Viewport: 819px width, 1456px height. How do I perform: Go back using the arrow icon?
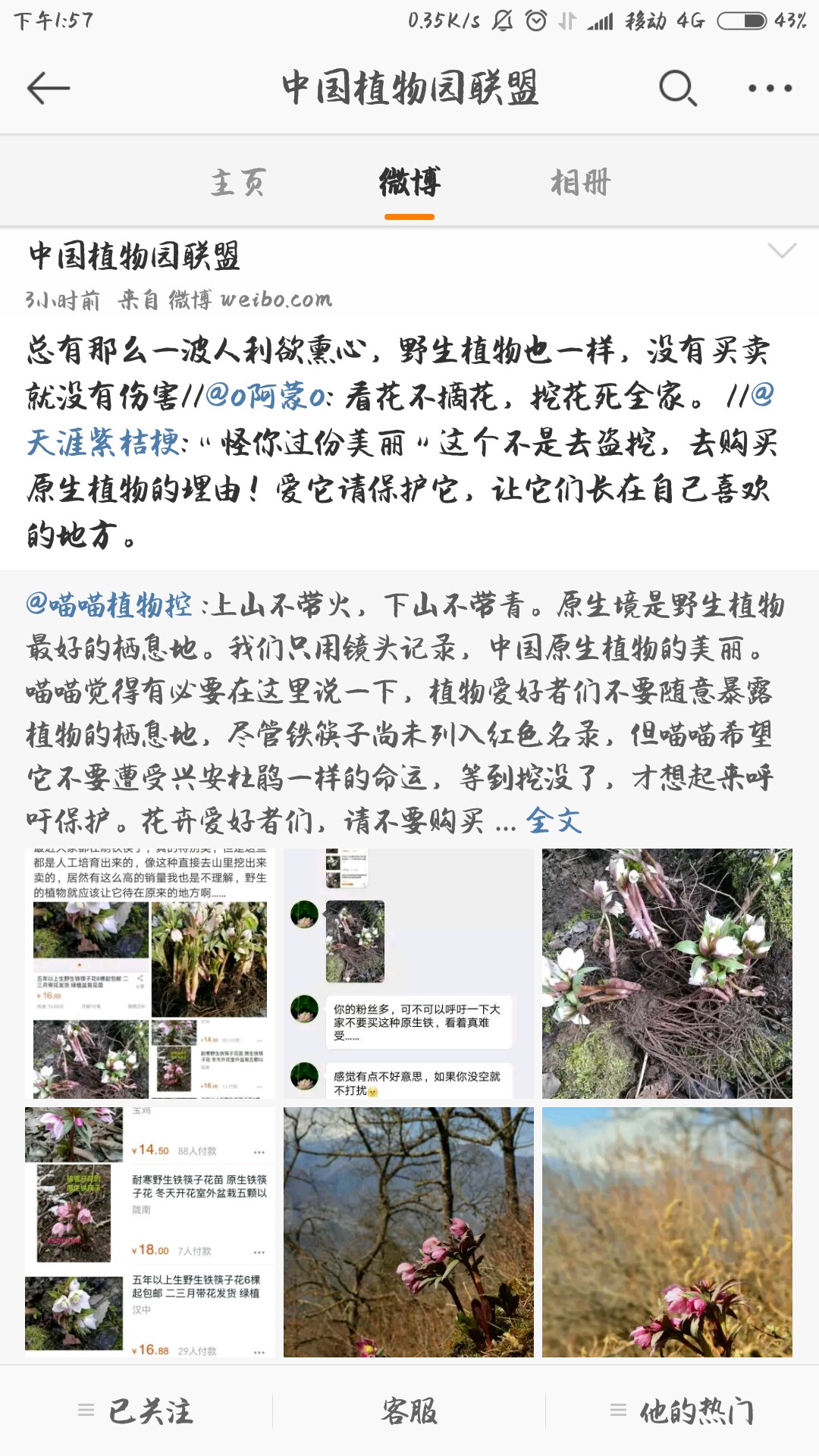coord(49,88)
